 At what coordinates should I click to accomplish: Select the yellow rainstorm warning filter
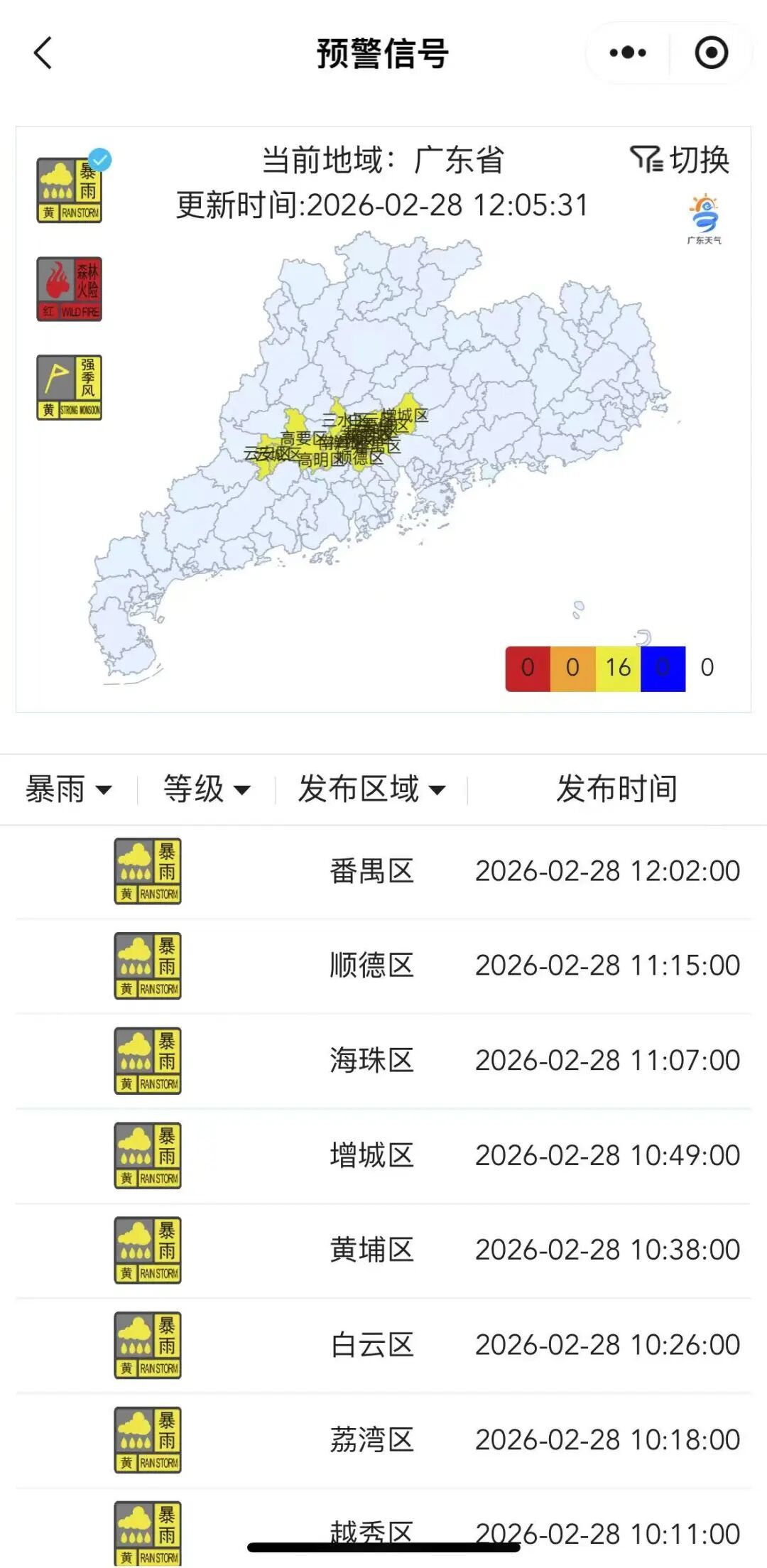coord(70,190)
